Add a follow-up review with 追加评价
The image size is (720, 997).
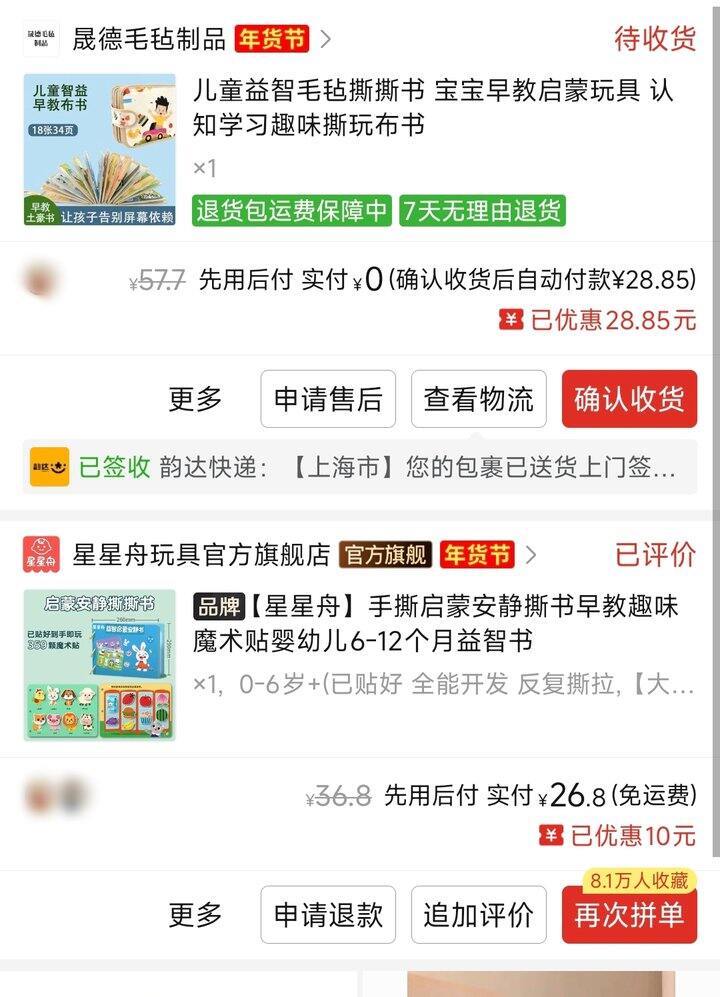click(478, 915)
